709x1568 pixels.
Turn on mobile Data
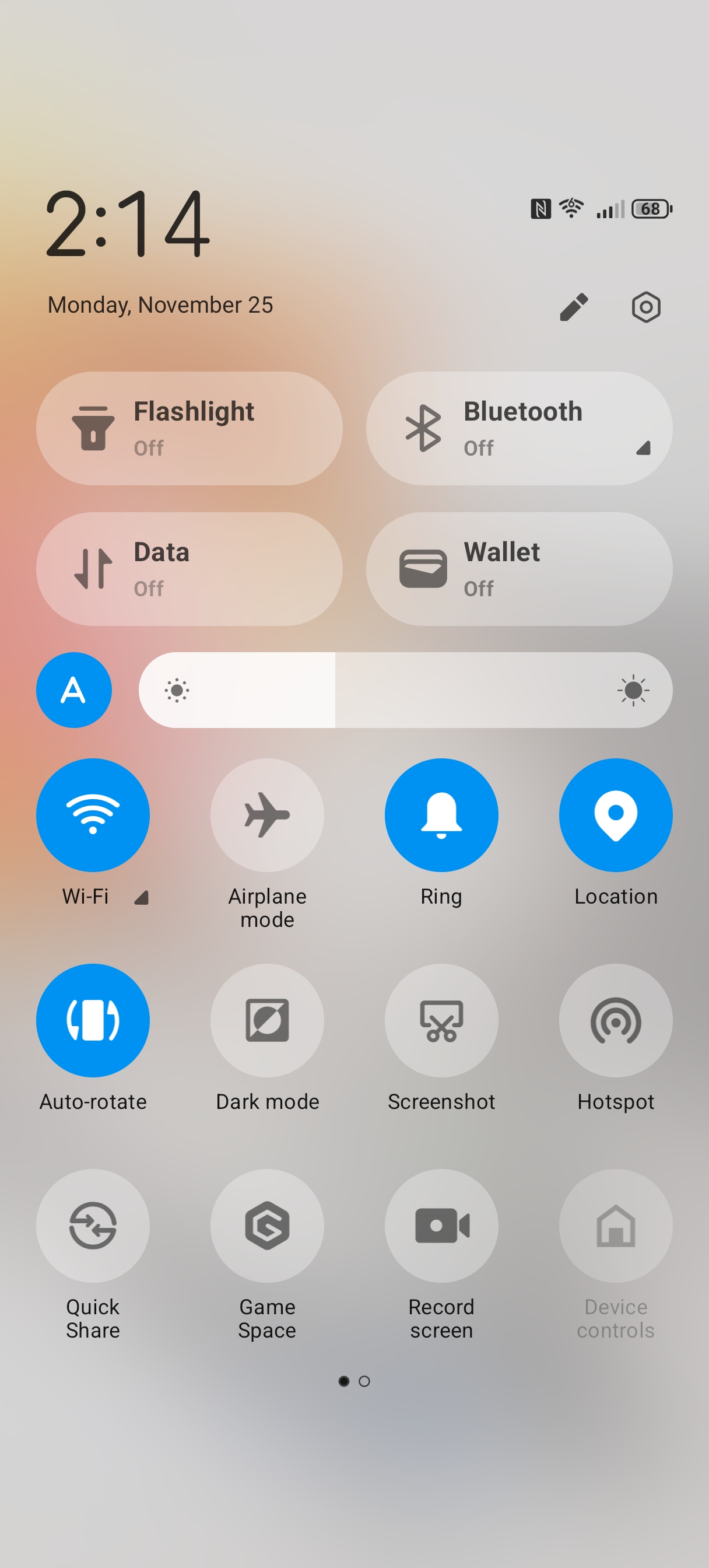pyautogui.click(x=189, y=569)
